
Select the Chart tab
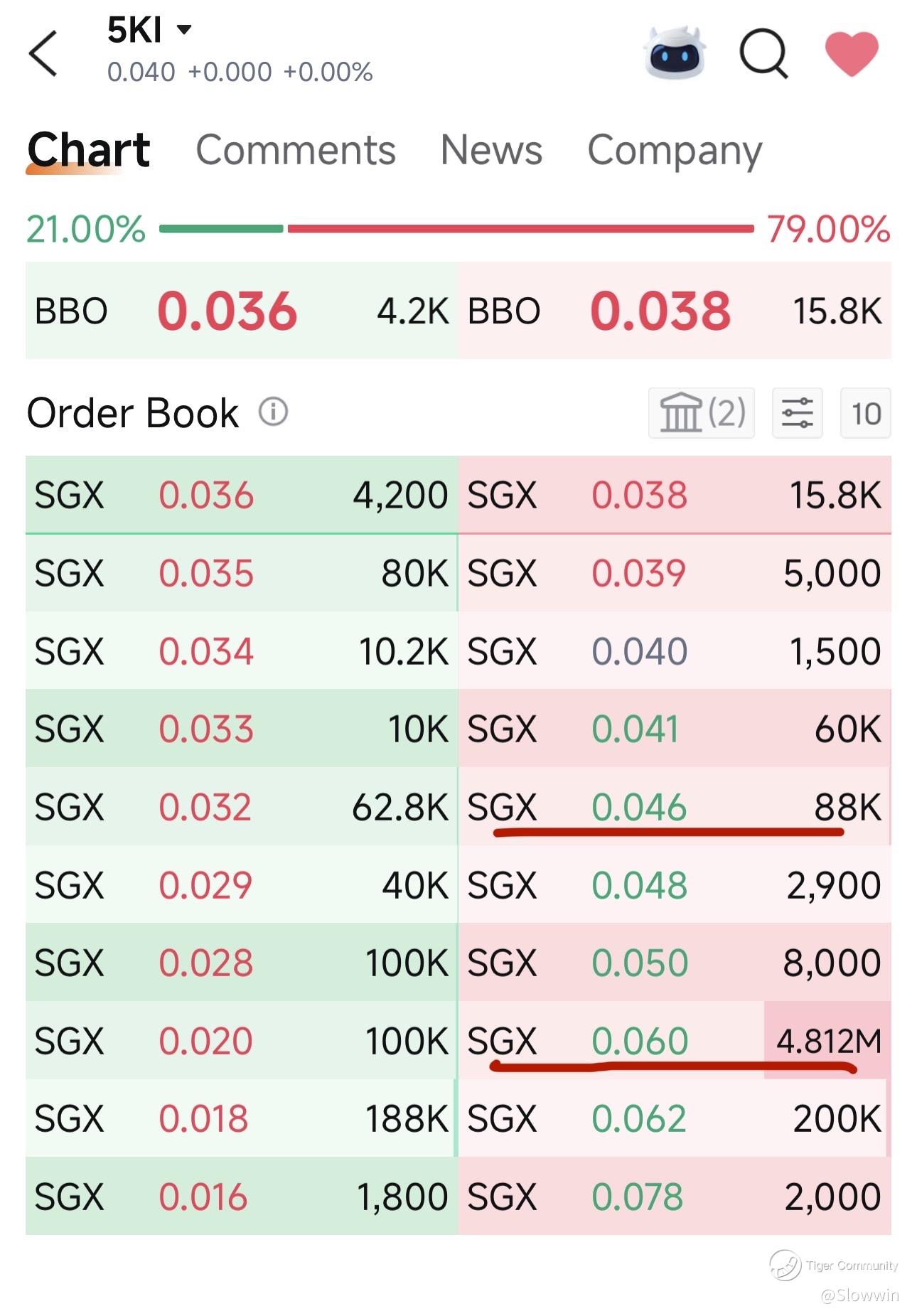[x=88, y=150]
